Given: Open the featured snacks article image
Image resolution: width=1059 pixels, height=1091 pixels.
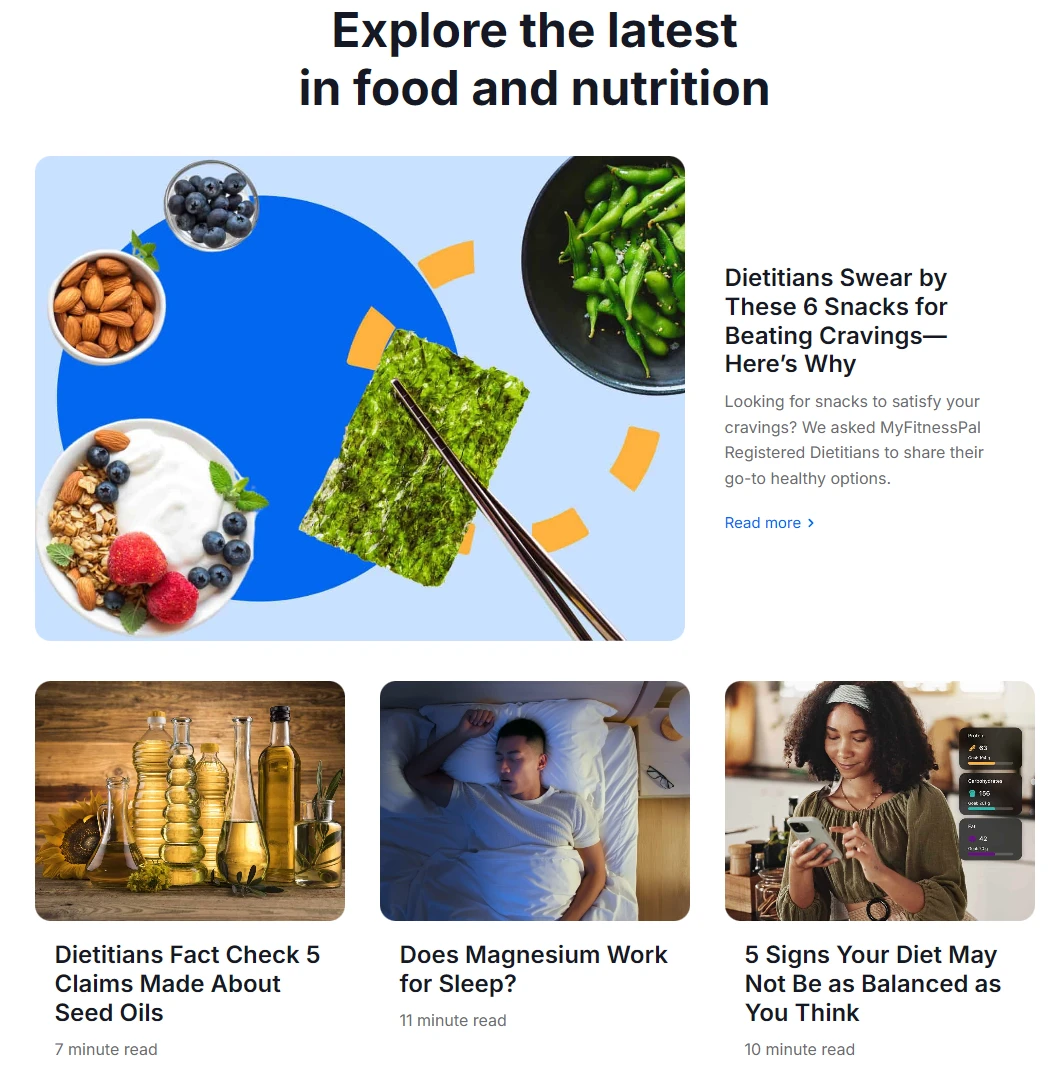Looking at the screenshot, I should click(x=359, y=398).
